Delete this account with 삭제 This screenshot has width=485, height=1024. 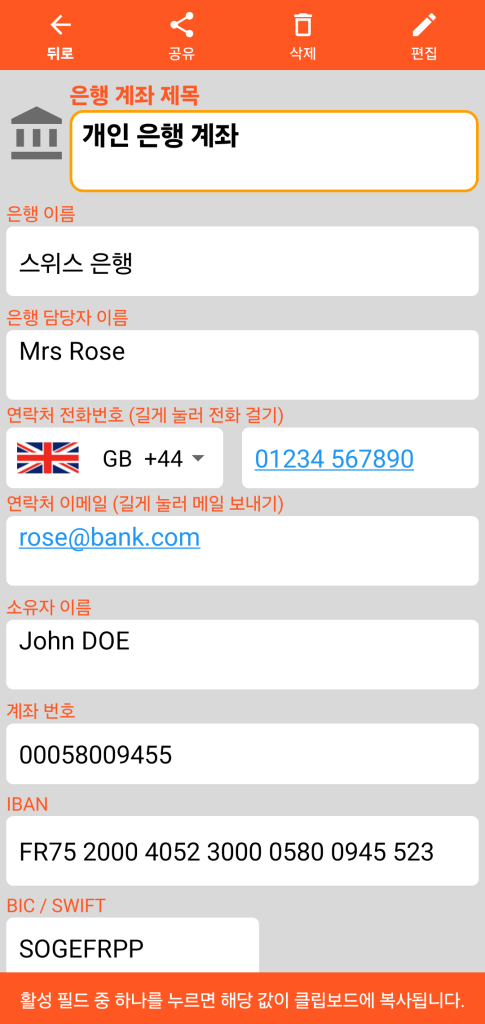[303, 37]
